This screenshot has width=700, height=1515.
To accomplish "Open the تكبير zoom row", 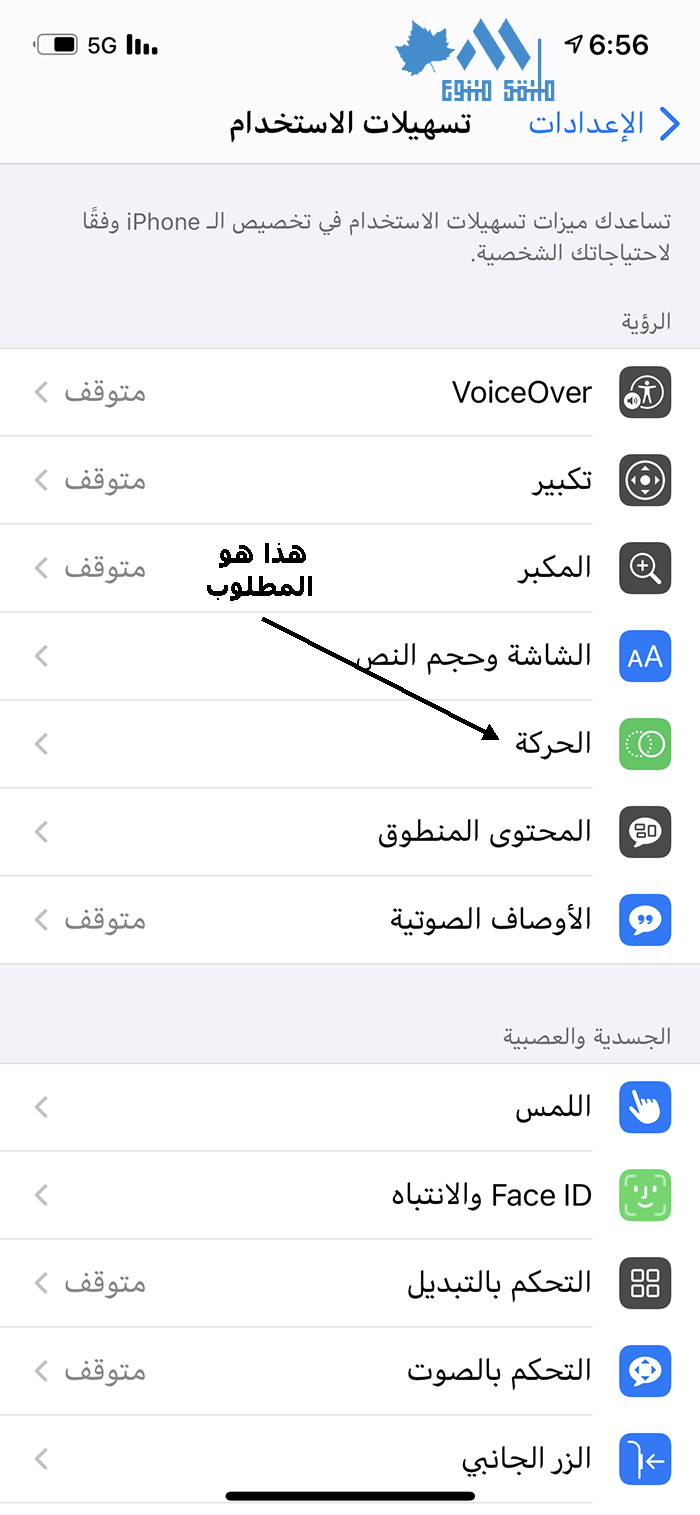I will pos(350,480).
